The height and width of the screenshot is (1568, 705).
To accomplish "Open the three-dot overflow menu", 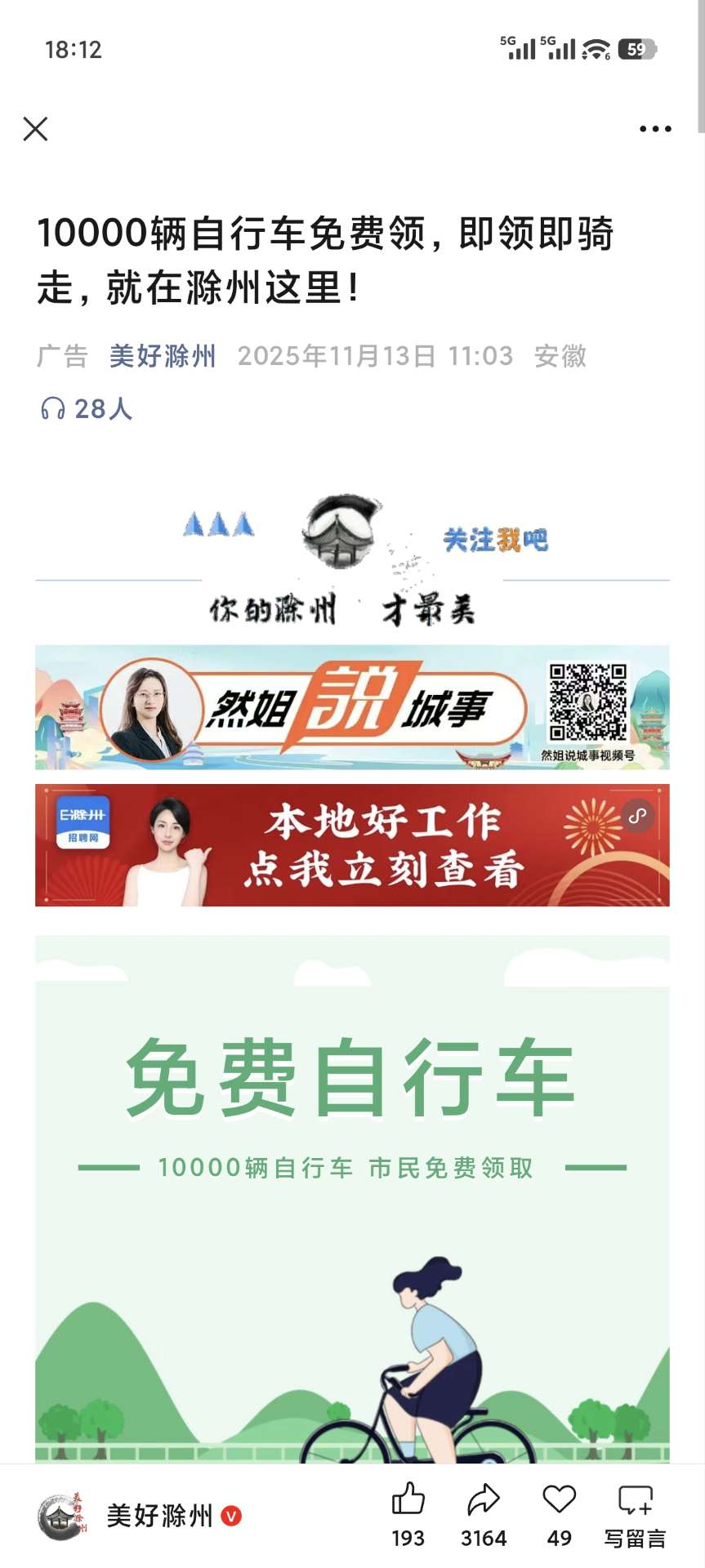I will pyautogui.click(x=655, y=129).
